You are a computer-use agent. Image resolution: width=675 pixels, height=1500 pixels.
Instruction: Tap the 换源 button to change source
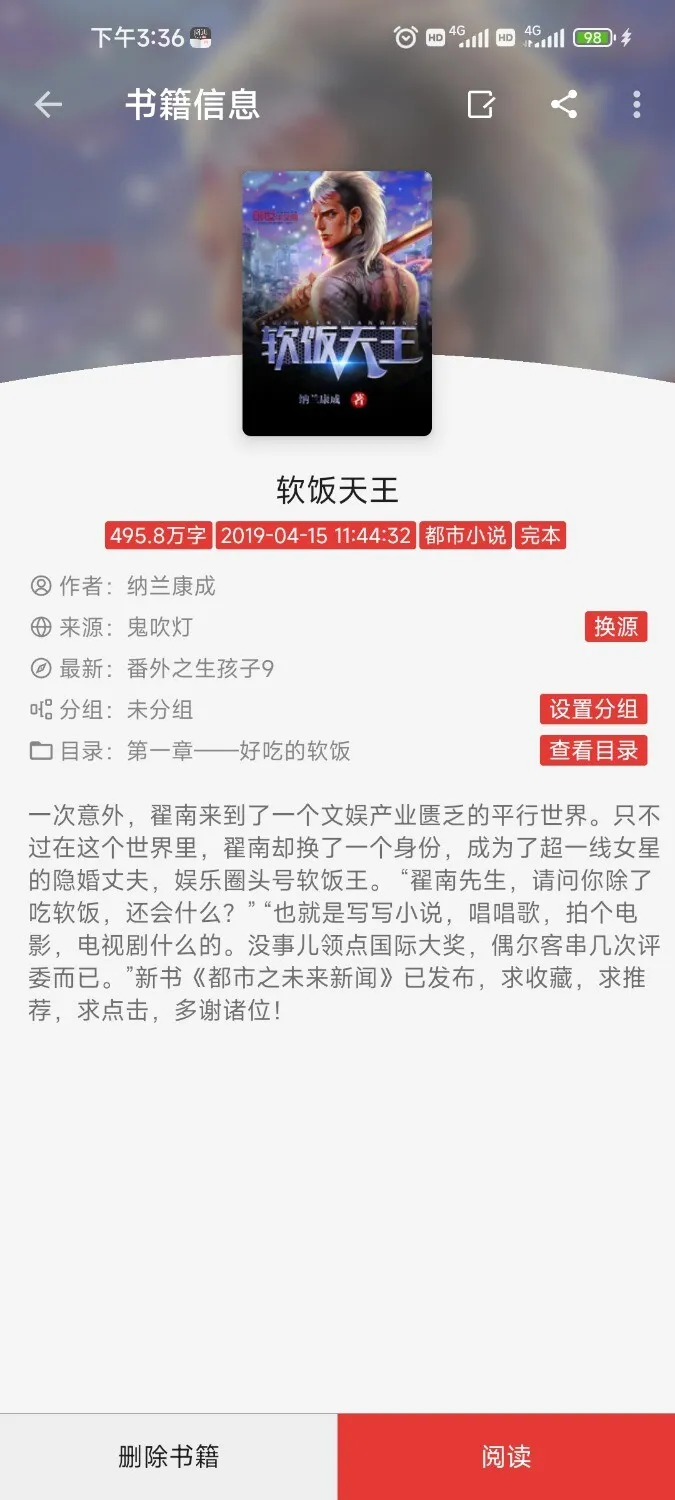[x=615, y=627]
